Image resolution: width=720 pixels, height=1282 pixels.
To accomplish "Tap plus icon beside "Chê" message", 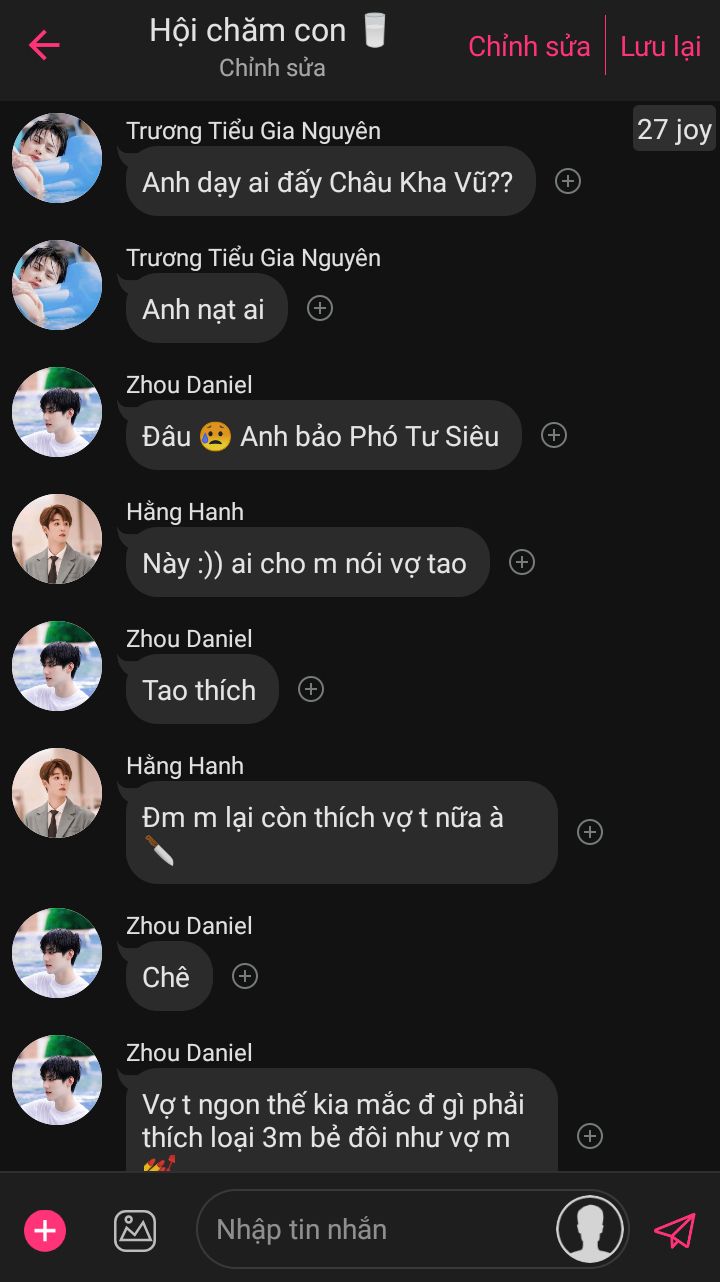I will click(x=245, y=976).
